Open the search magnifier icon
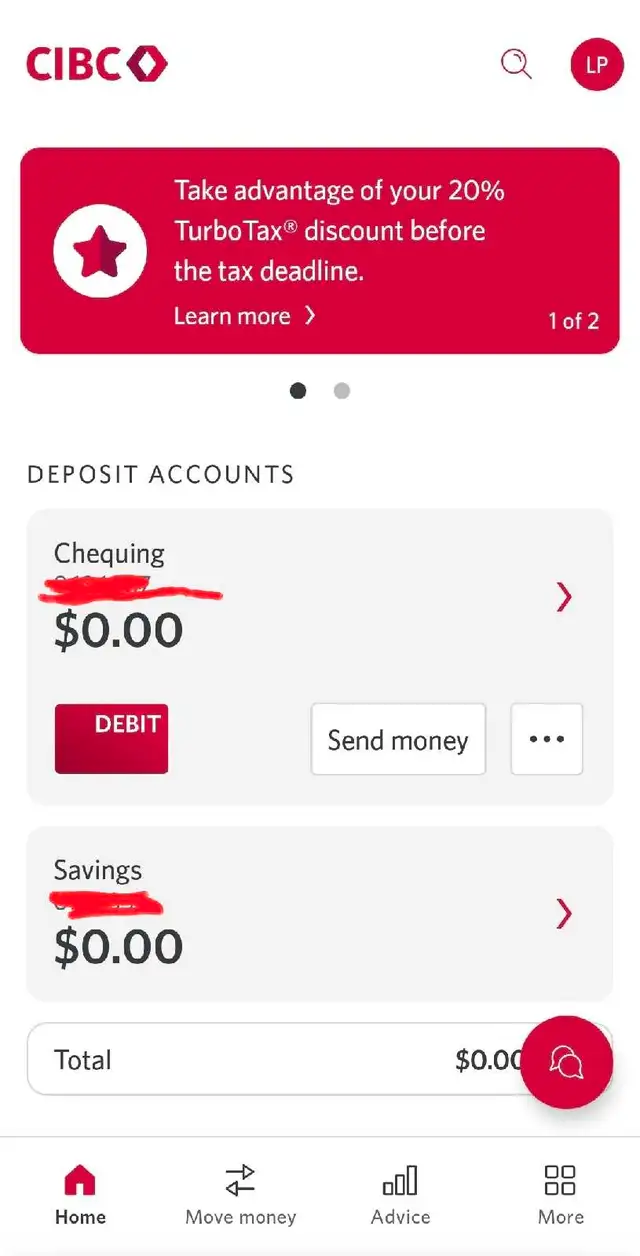The image size is (640, 1256). coord(516,65)
